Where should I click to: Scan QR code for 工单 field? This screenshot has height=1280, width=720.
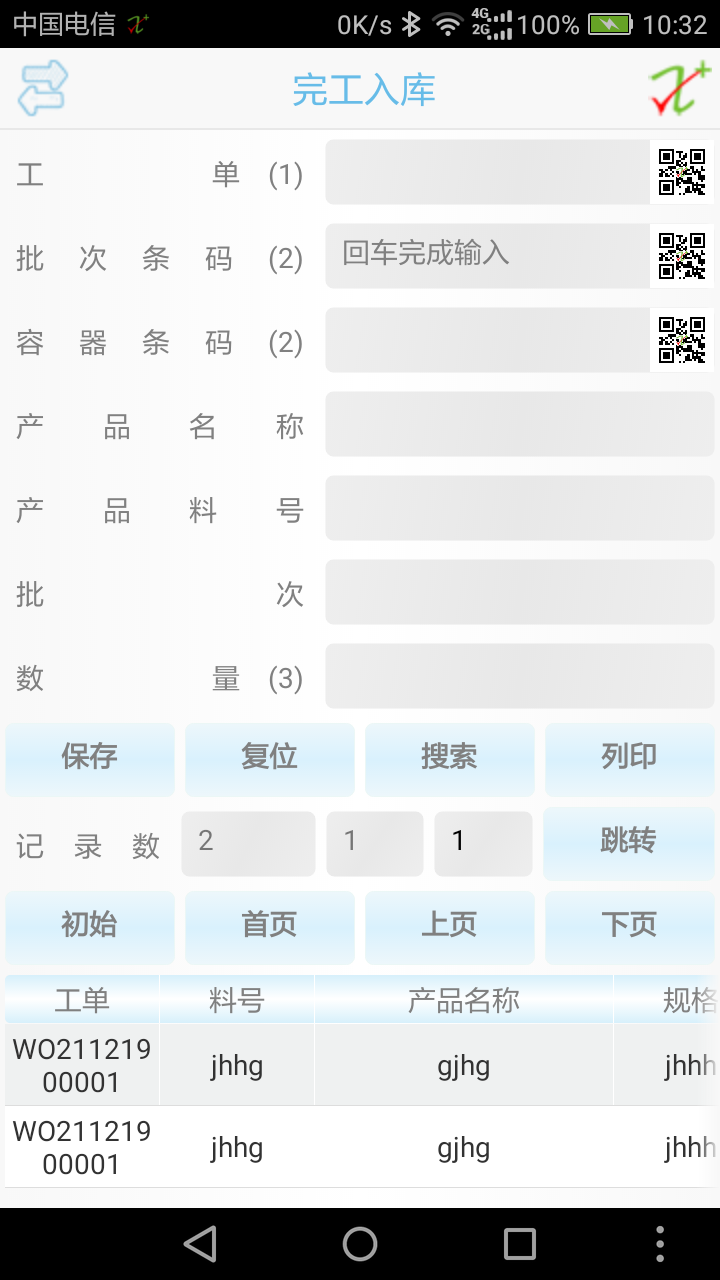pyautogui.click(x=682, y=172)
